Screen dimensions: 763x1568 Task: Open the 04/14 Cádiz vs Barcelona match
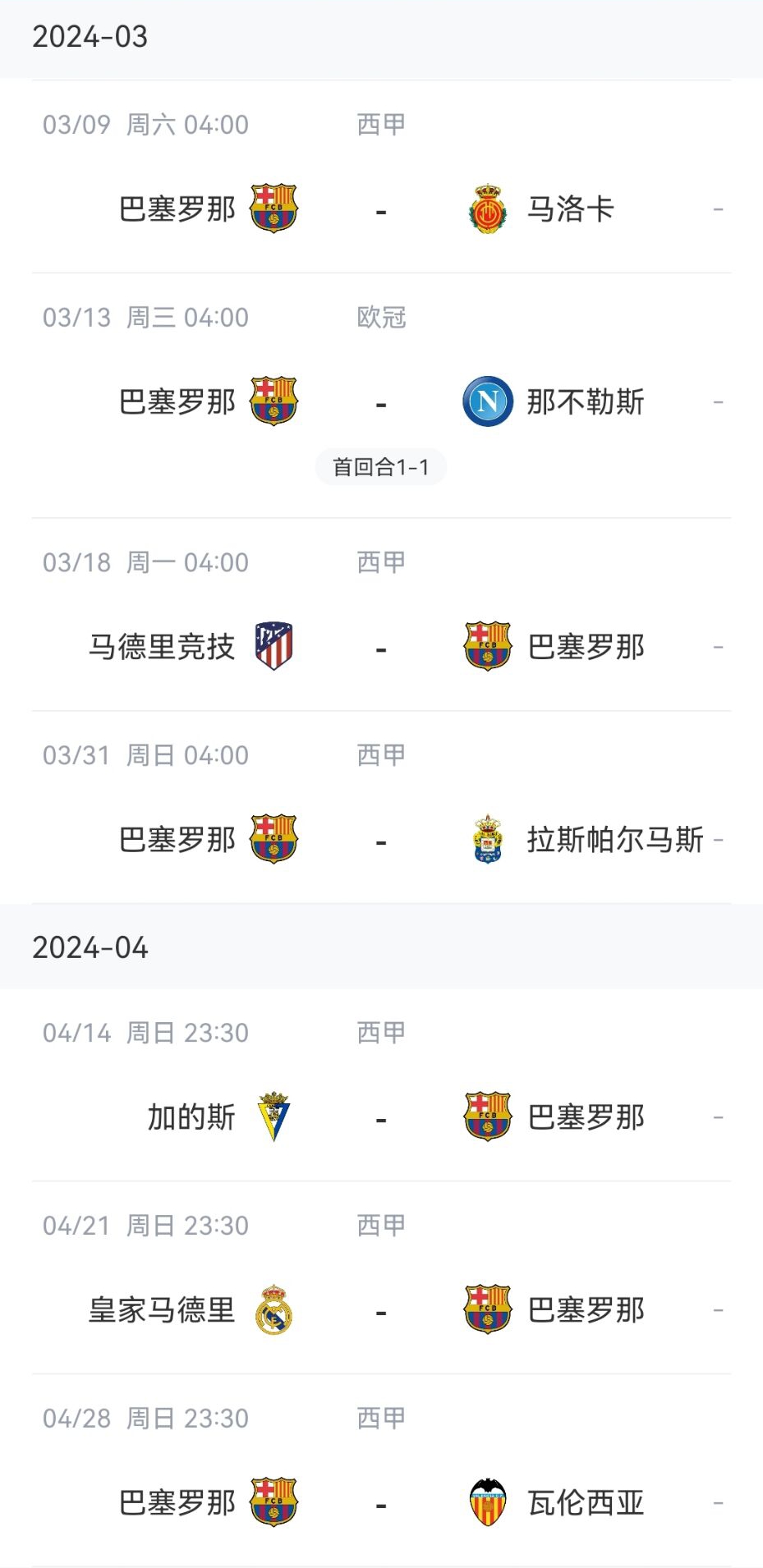coord(381,1085)
